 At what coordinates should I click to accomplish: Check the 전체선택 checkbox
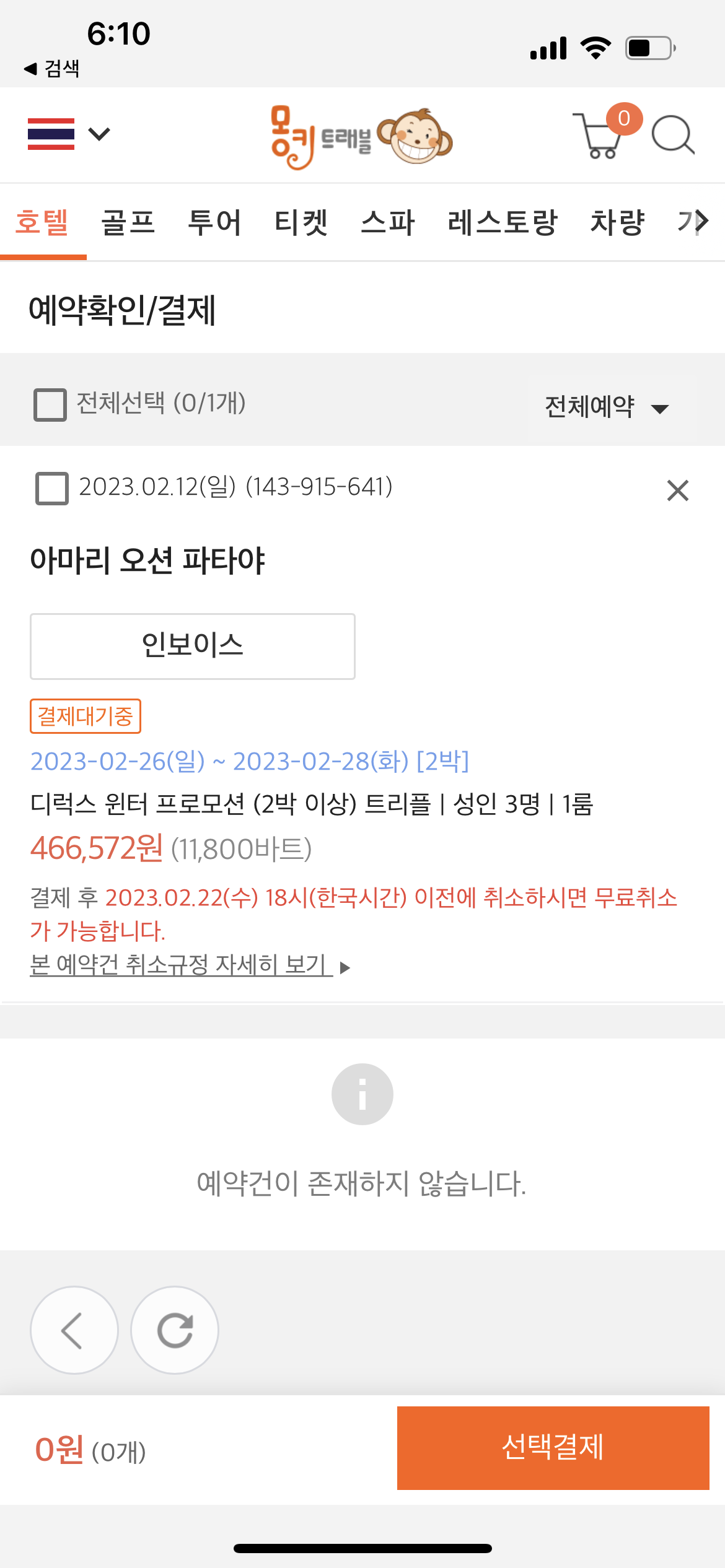pyautogui.click(x=50, y=404)
